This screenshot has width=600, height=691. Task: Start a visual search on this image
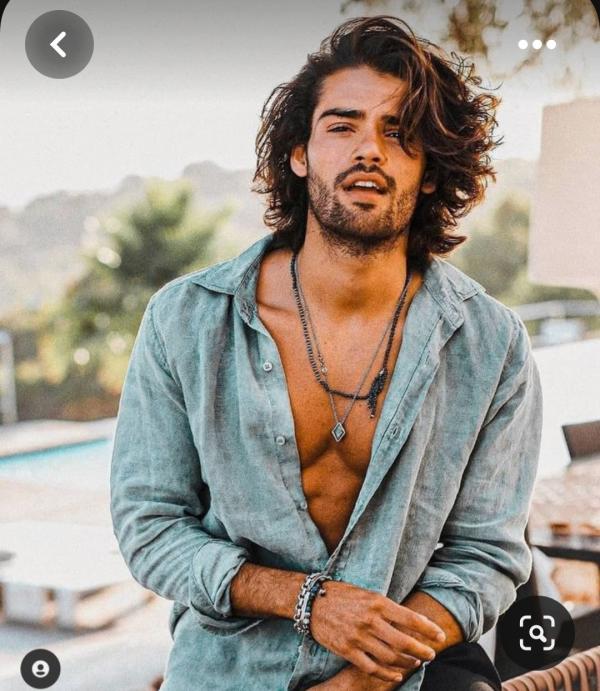pos(537,632)
